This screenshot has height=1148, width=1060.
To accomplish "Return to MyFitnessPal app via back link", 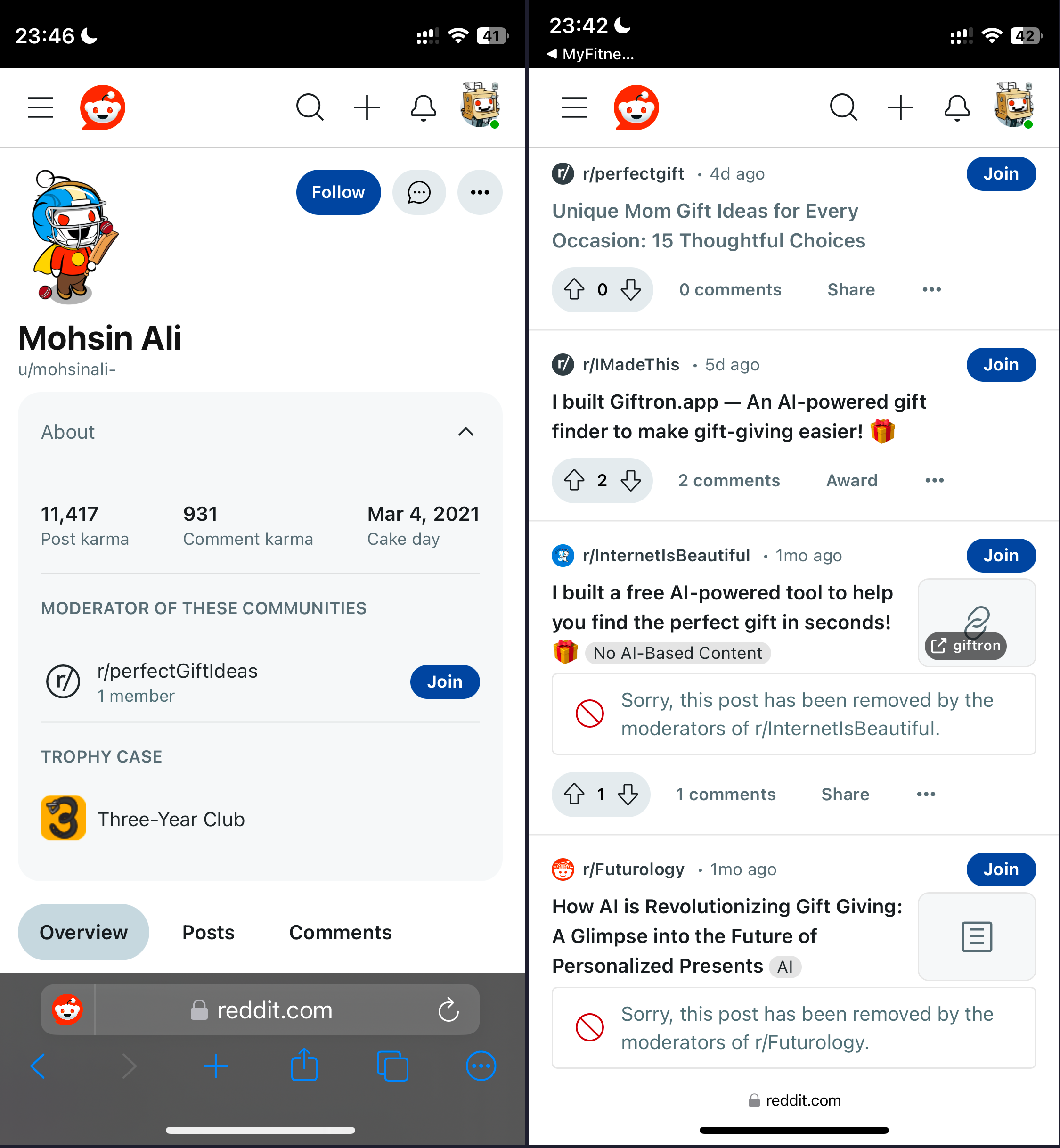I will pyautogui.click(x=591, y=54).
